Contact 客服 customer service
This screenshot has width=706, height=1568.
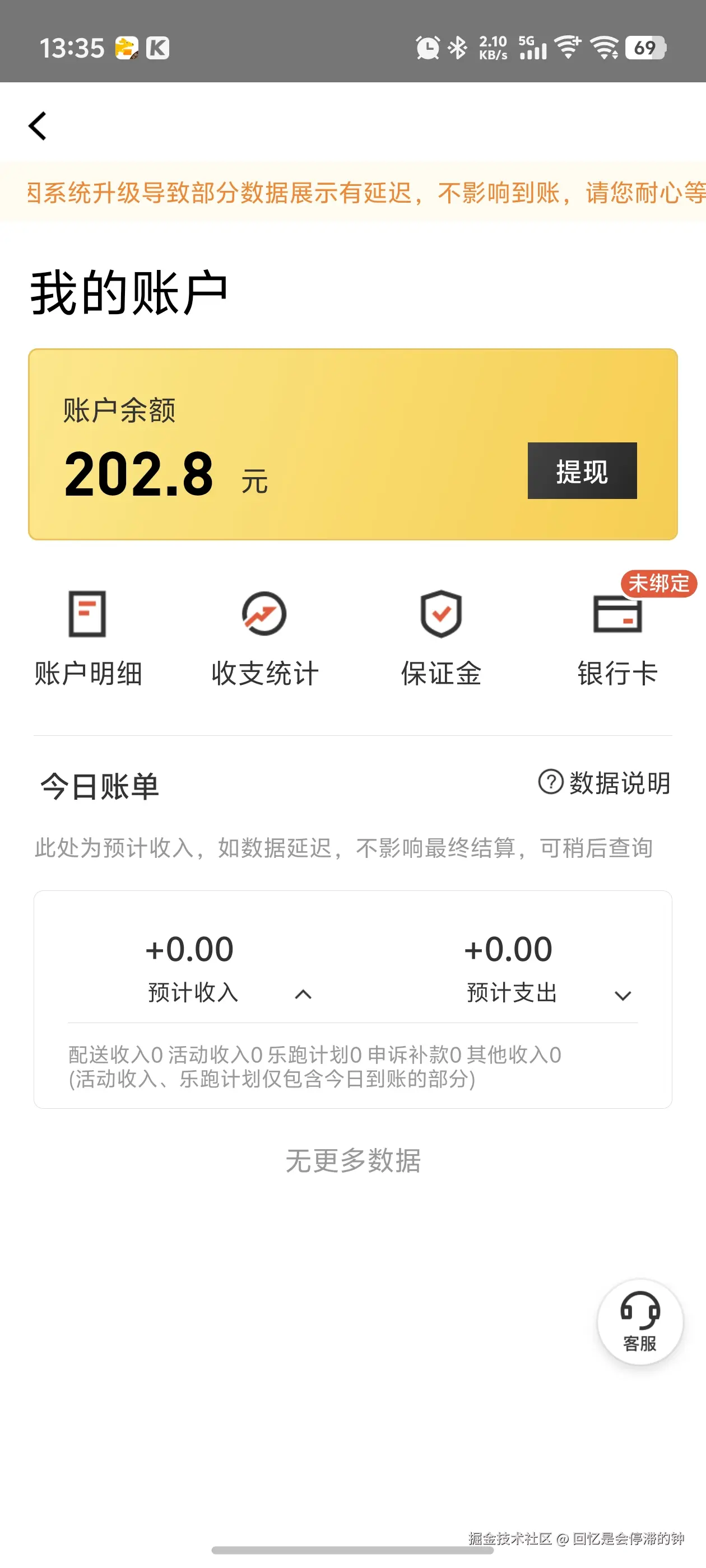[640, 1322]
